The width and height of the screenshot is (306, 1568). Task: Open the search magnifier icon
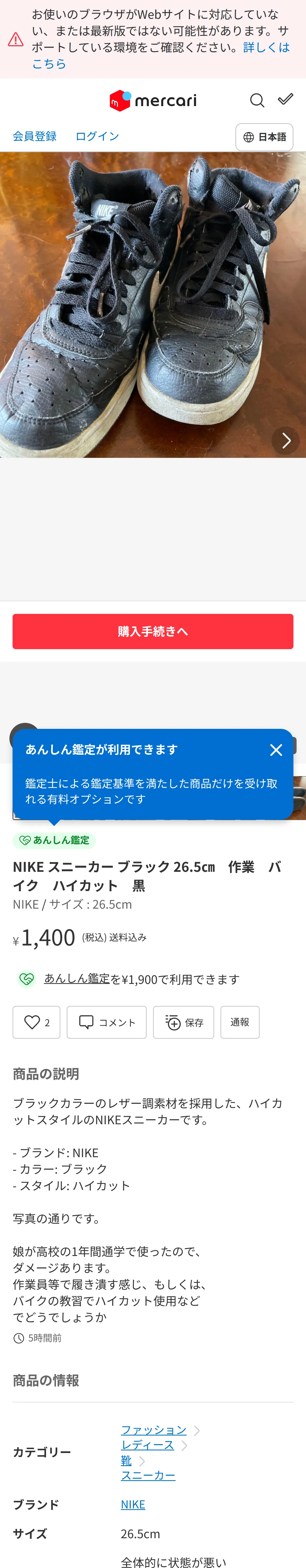[x=257, y=100]
